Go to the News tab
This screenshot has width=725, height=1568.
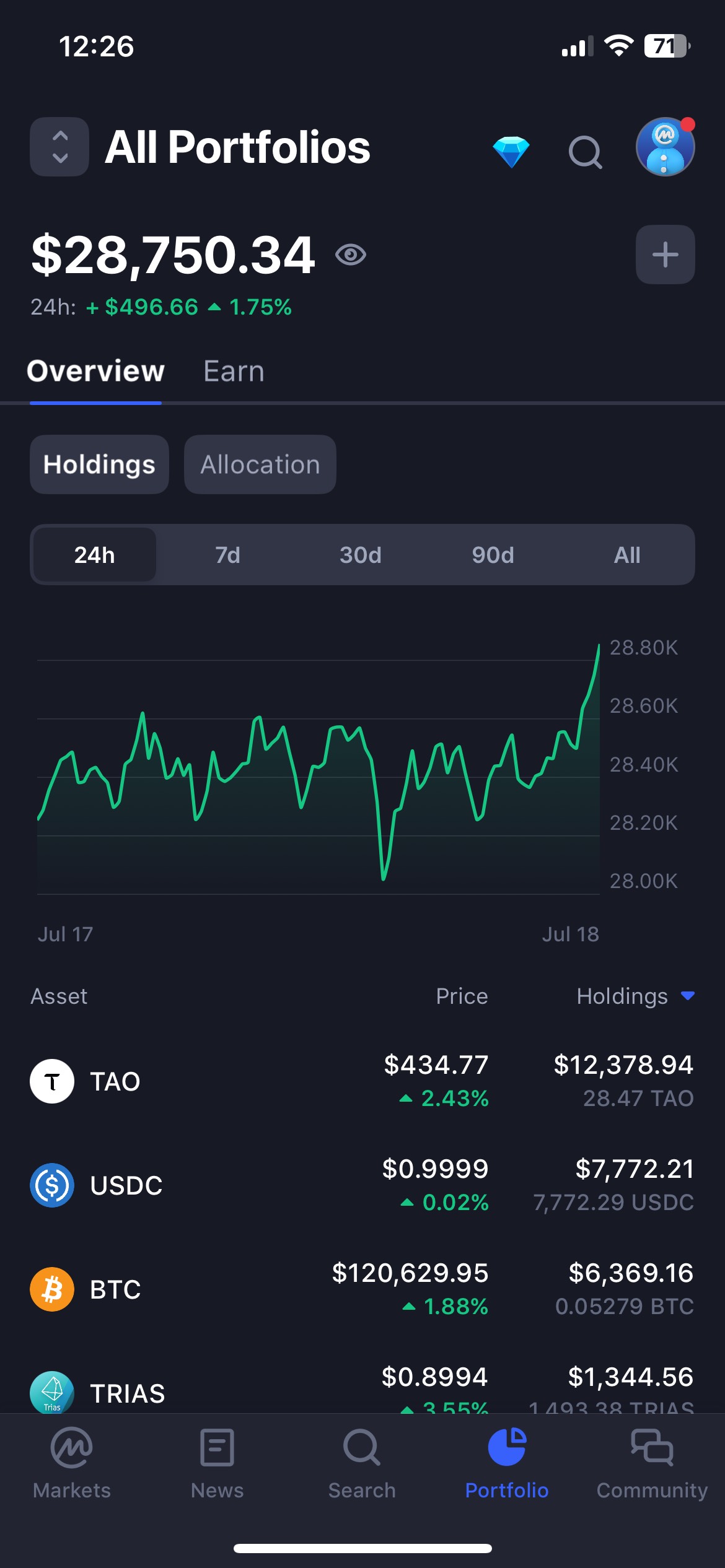coord(217,1464)
